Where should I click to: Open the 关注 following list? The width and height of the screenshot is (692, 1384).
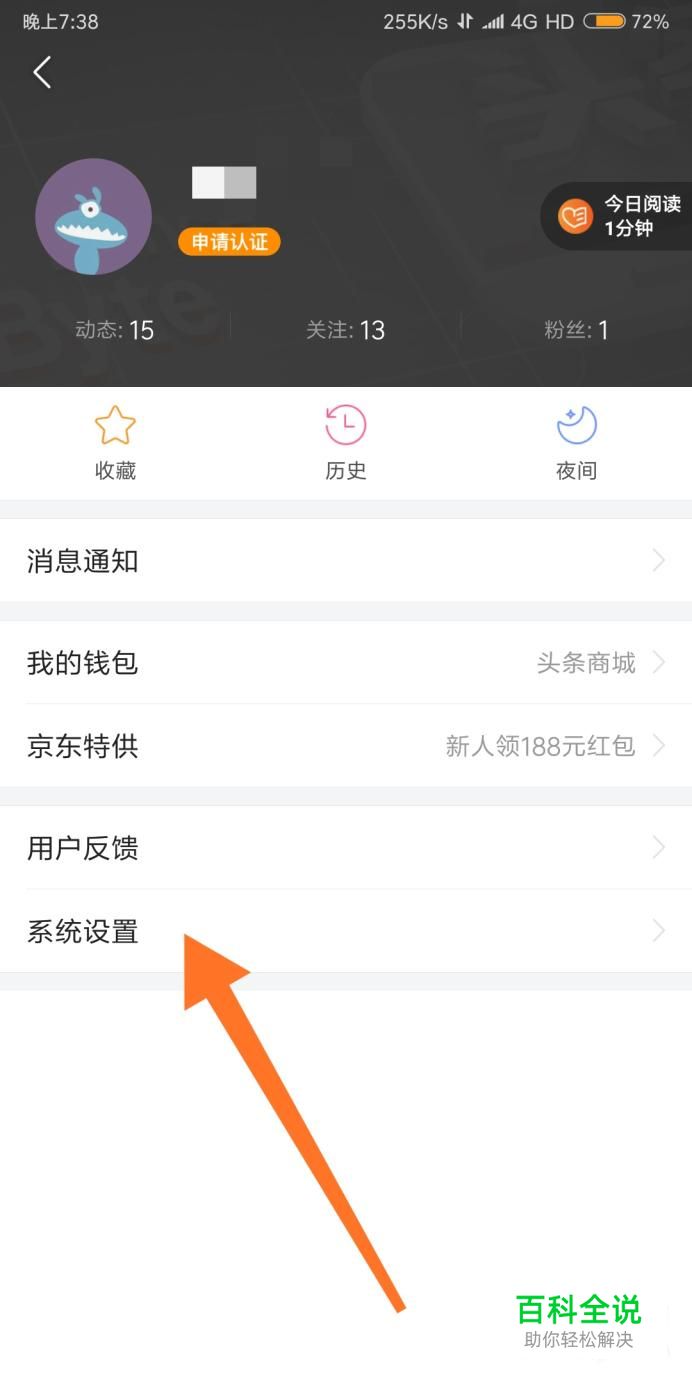345,330
